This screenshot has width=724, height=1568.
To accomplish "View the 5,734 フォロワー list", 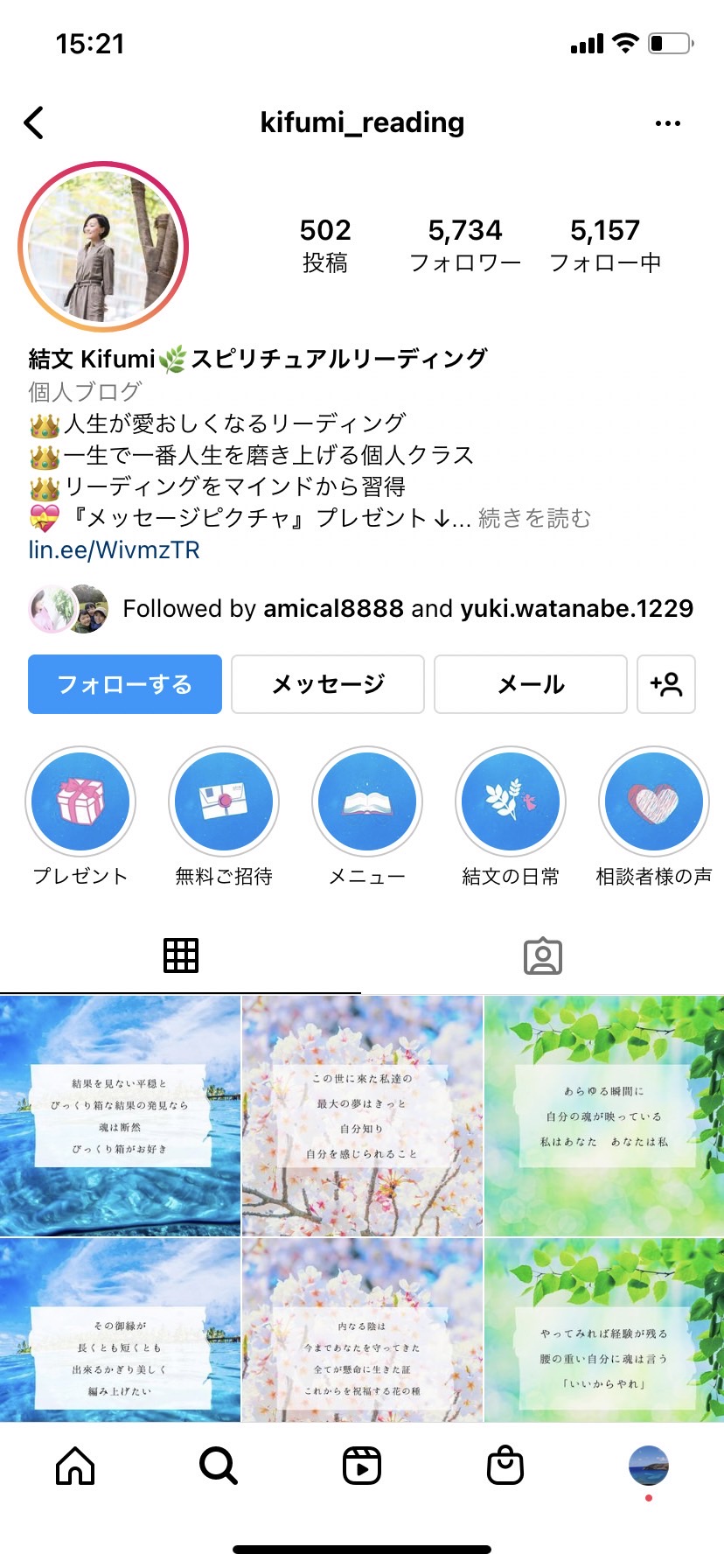I will pyautogui.click(x=465, y=245).
